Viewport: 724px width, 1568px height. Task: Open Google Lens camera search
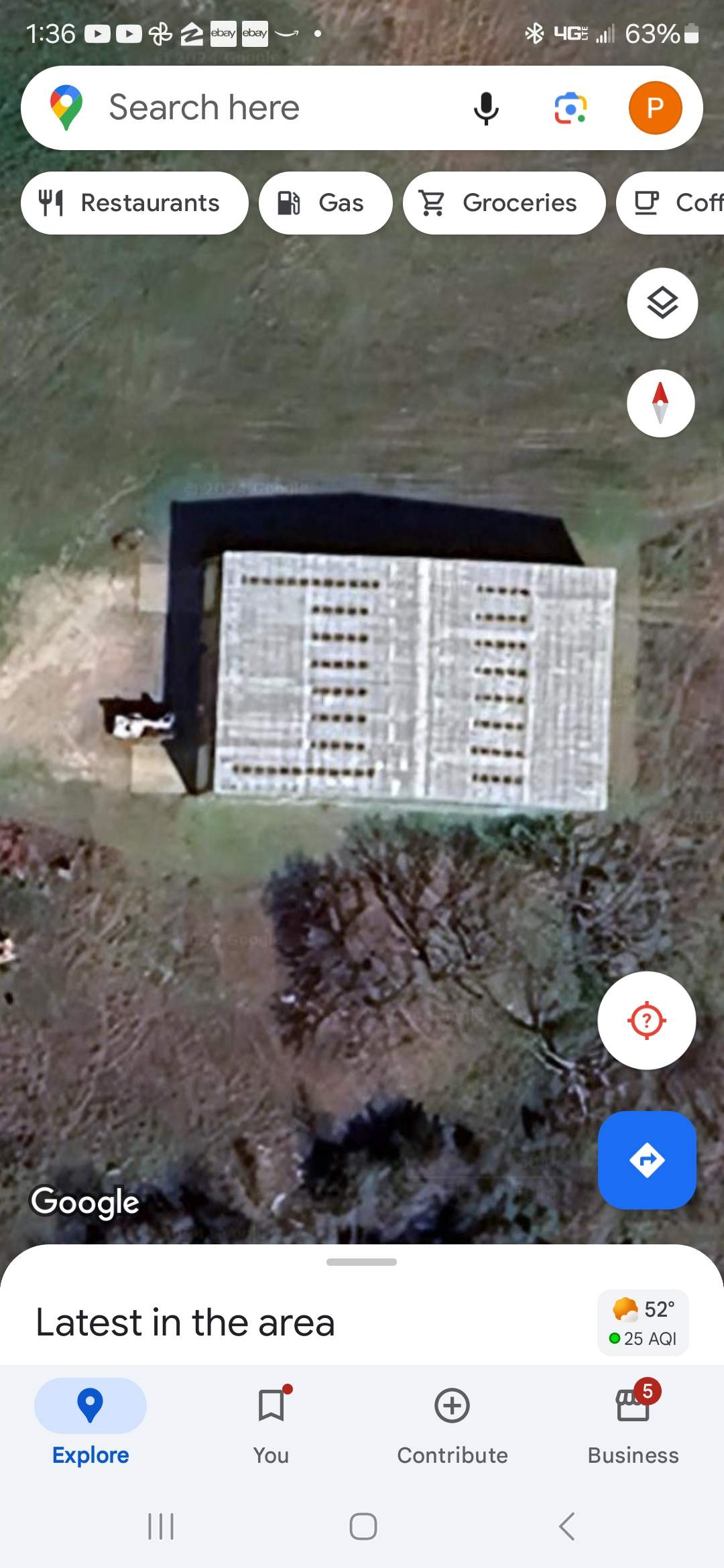click(570, 109)
